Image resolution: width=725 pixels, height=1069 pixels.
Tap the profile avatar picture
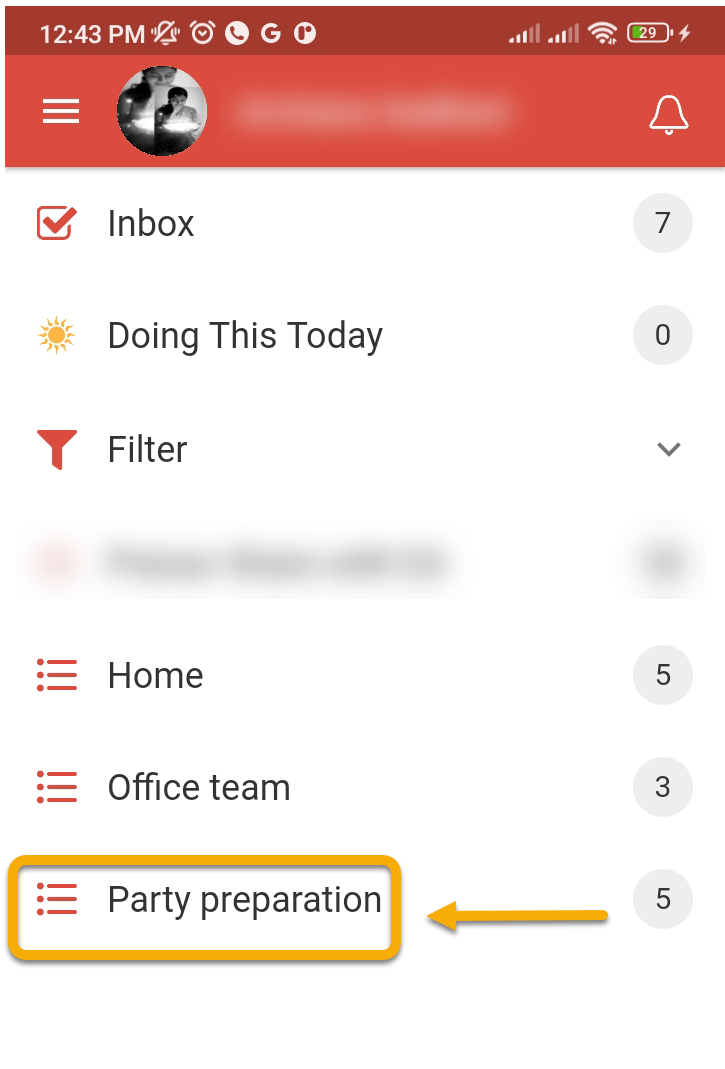pyautogui.click(x=162, y=111)
